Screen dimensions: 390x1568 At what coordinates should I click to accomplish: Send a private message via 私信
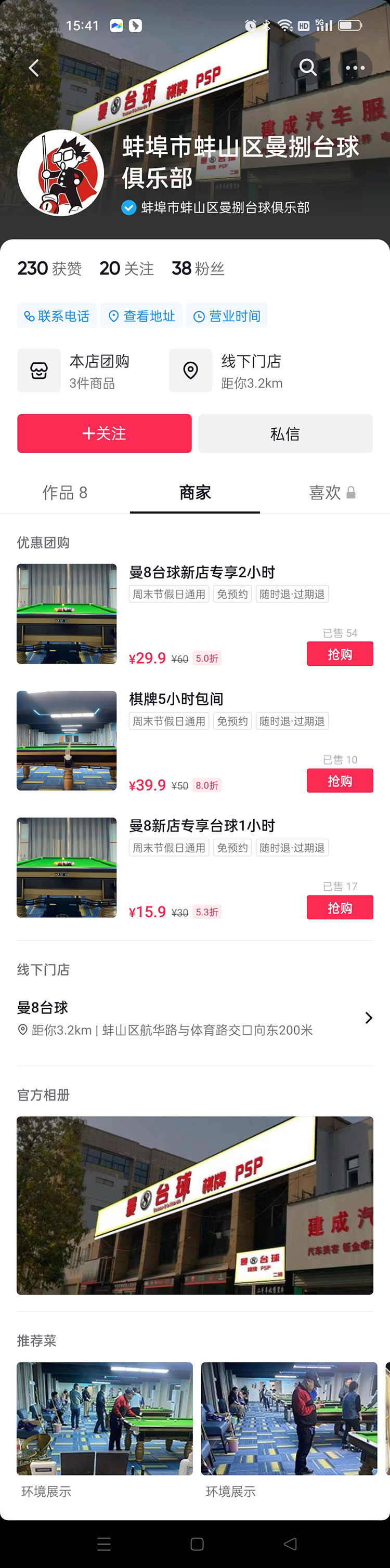285,433
